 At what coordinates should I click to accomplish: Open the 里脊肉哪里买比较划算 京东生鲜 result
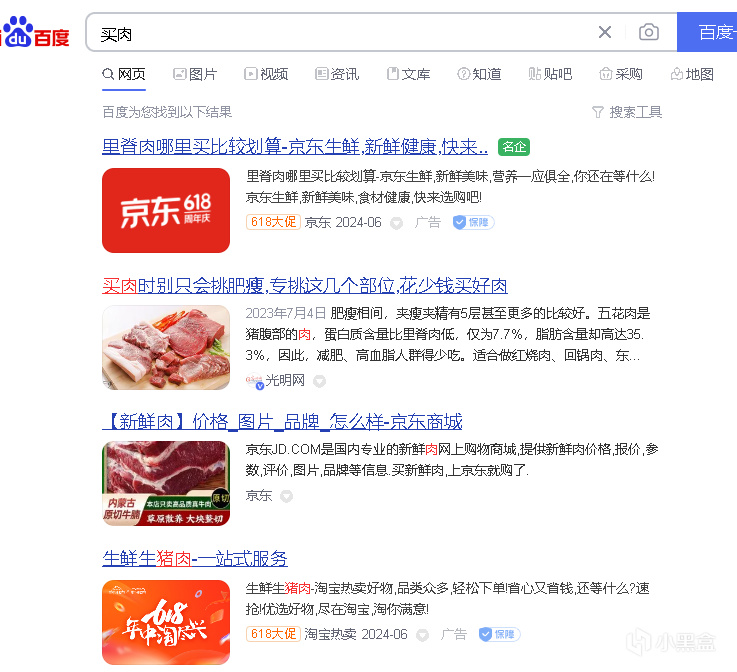pyautogui.click(x=295, y=147)
